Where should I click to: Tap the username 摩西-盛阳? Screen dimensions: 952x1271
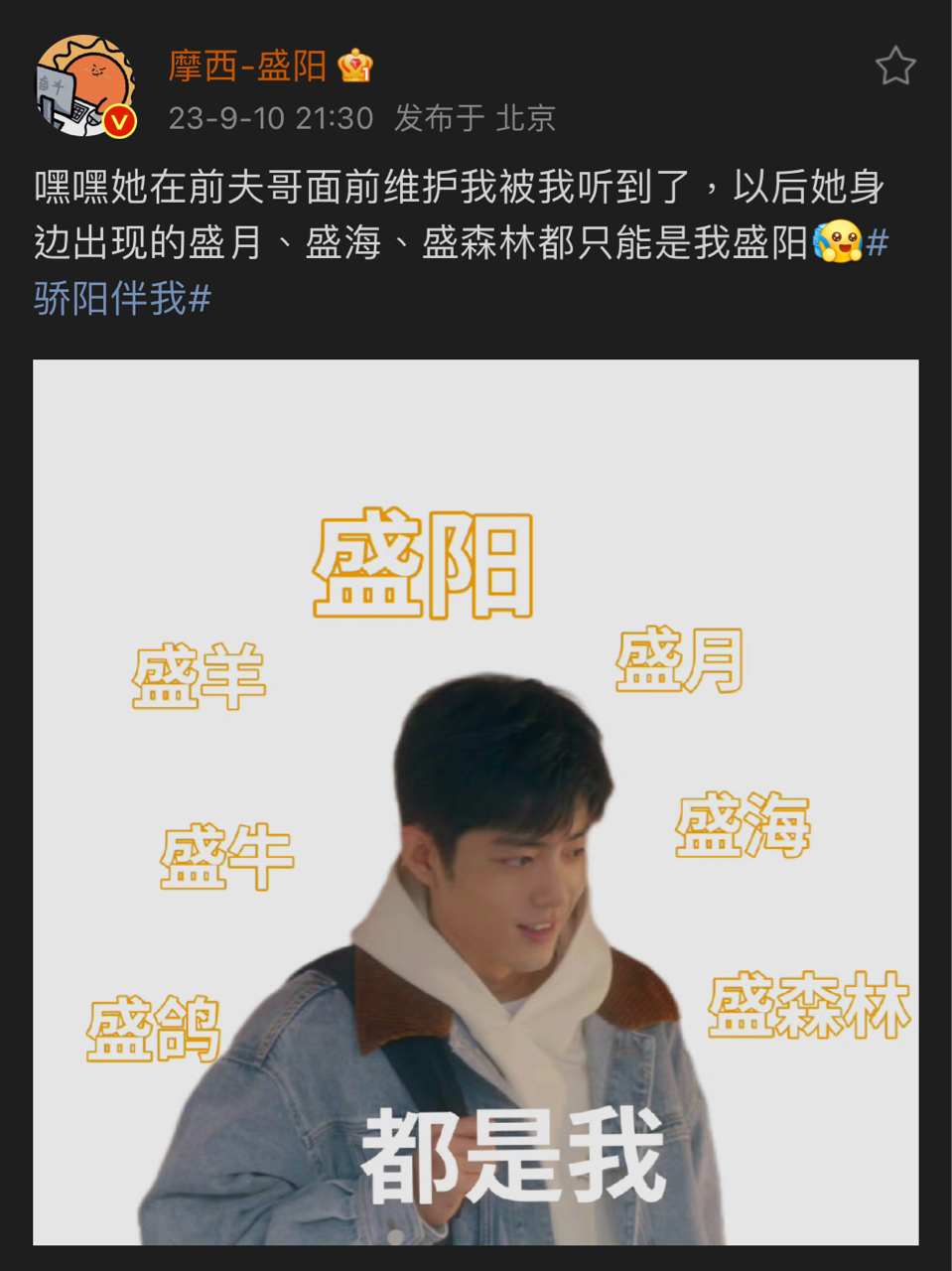[x=247, y=67]
